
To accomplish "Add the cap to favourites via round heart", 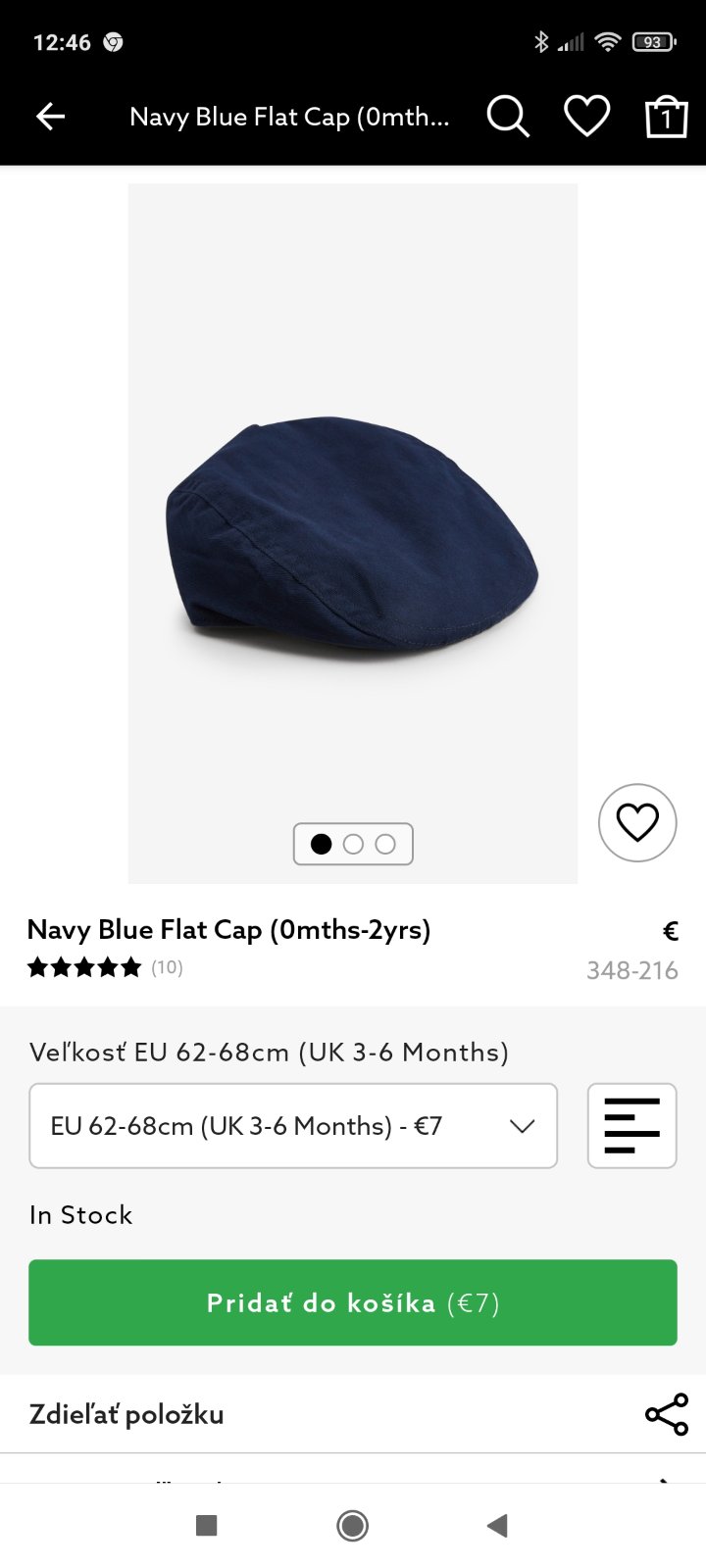I will [637, 822].
